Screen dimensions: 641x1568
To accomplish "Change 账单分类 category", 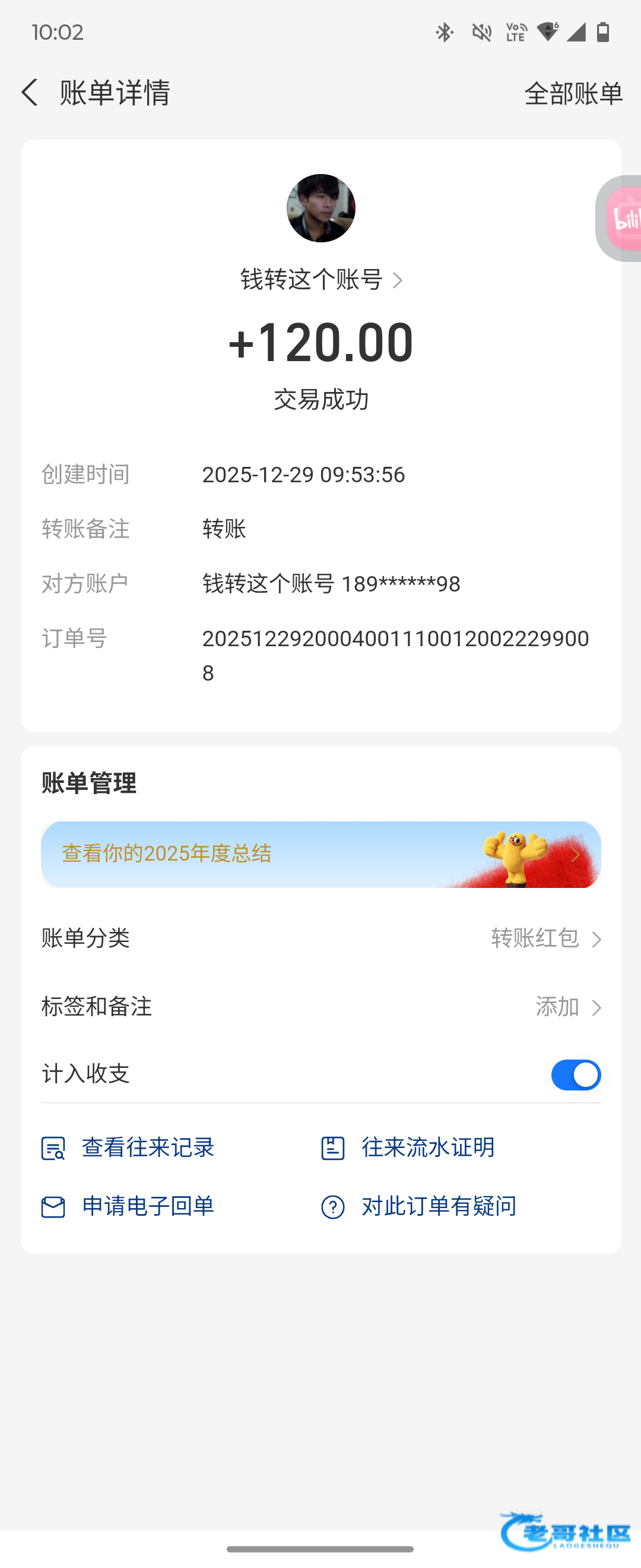I will coord(545,938).
